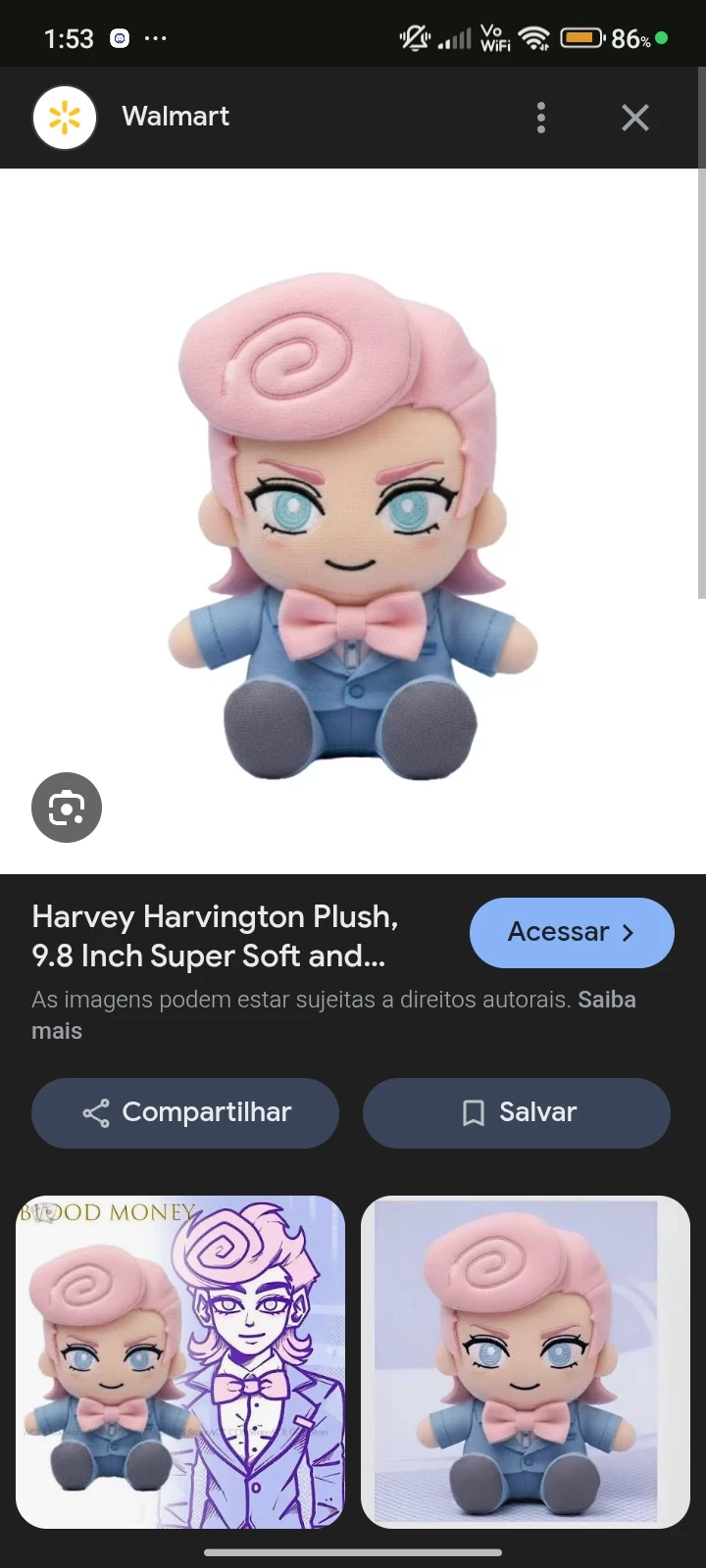Save the image with Salvar

point(517,1112)
